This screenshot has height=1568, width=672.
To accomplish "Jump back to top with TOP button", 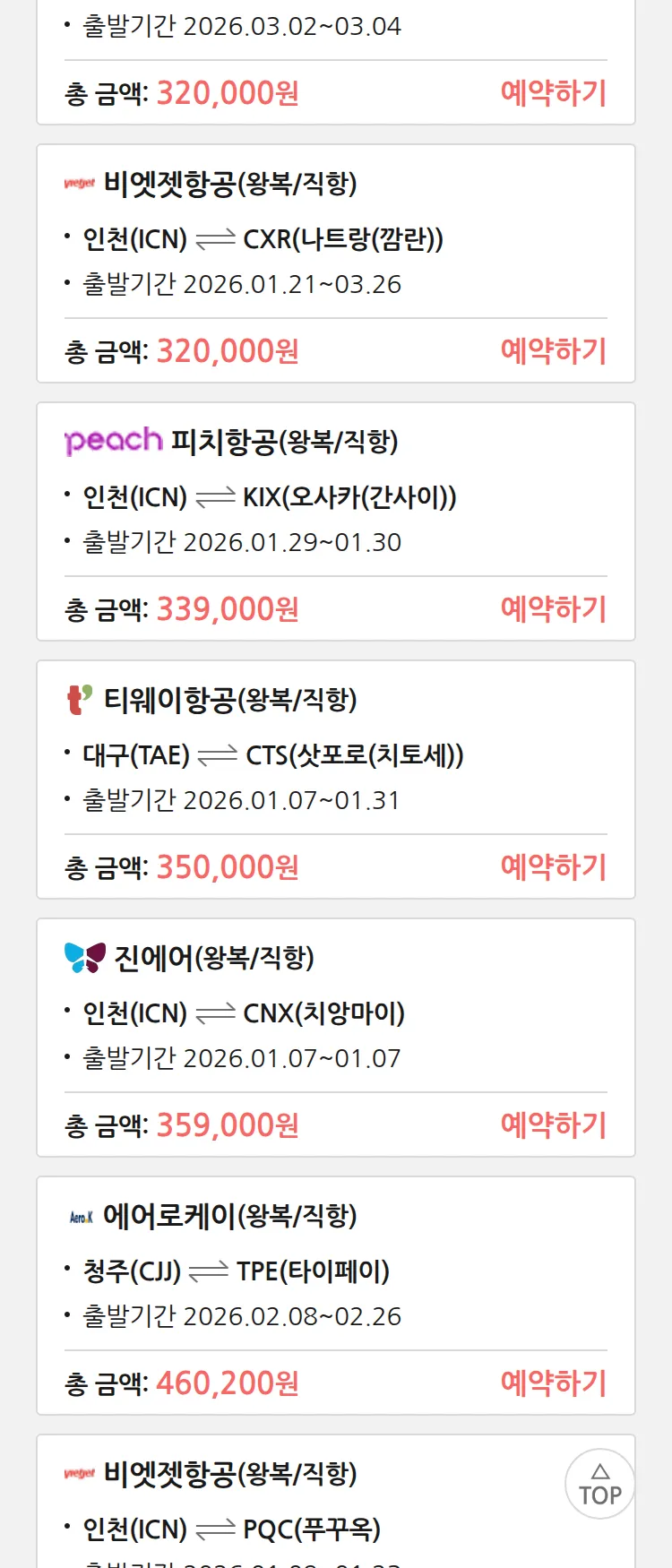I will 599,1484.
